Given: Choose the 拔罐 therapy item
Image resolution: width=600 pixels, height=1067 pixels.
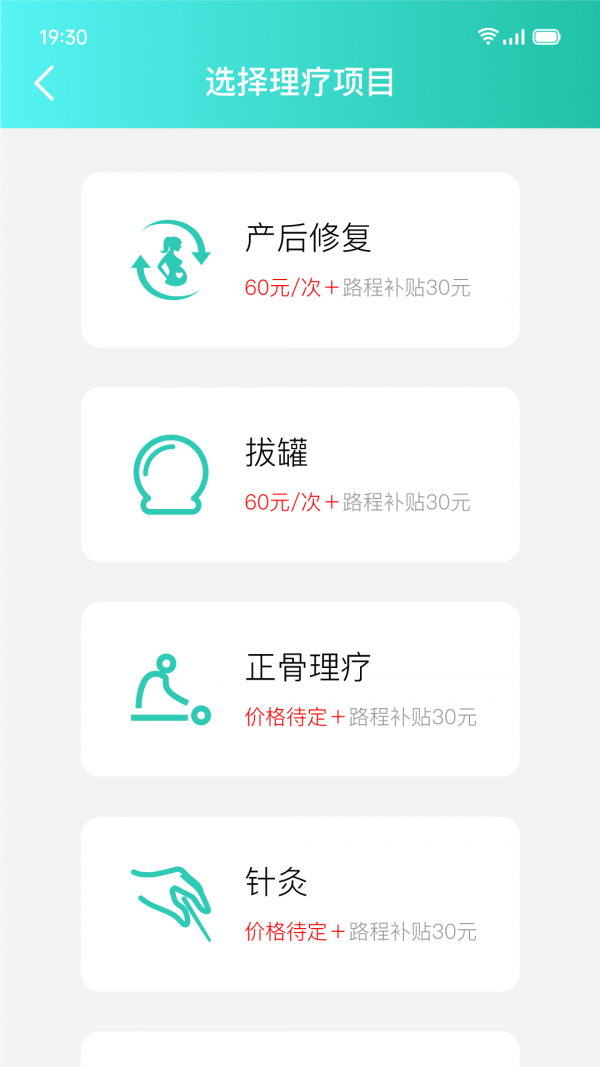Looking at the screenshot, I should click(x=300, y=475).
